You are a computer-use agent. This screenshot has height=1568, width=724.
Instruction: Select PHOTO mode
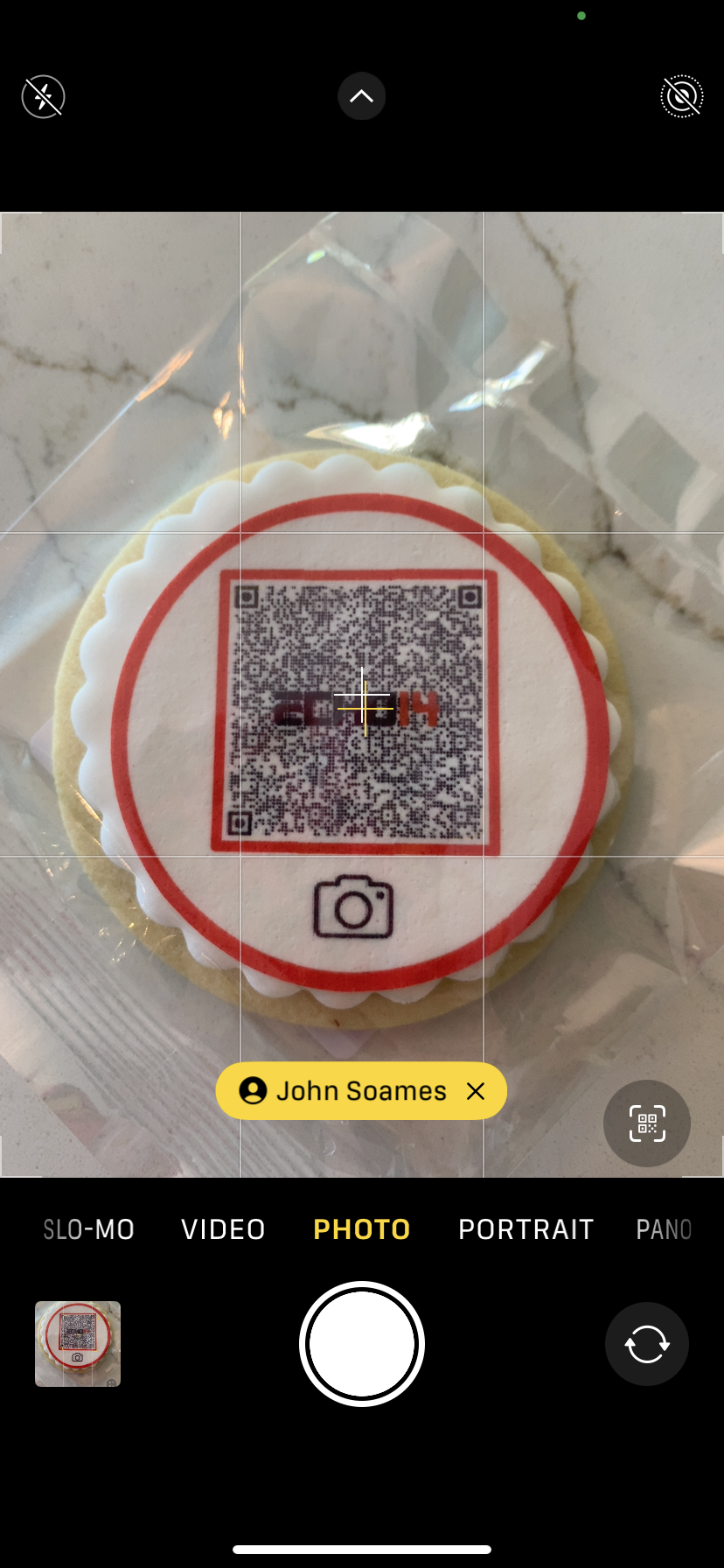pyautogui.click(x=362, y=1229)
